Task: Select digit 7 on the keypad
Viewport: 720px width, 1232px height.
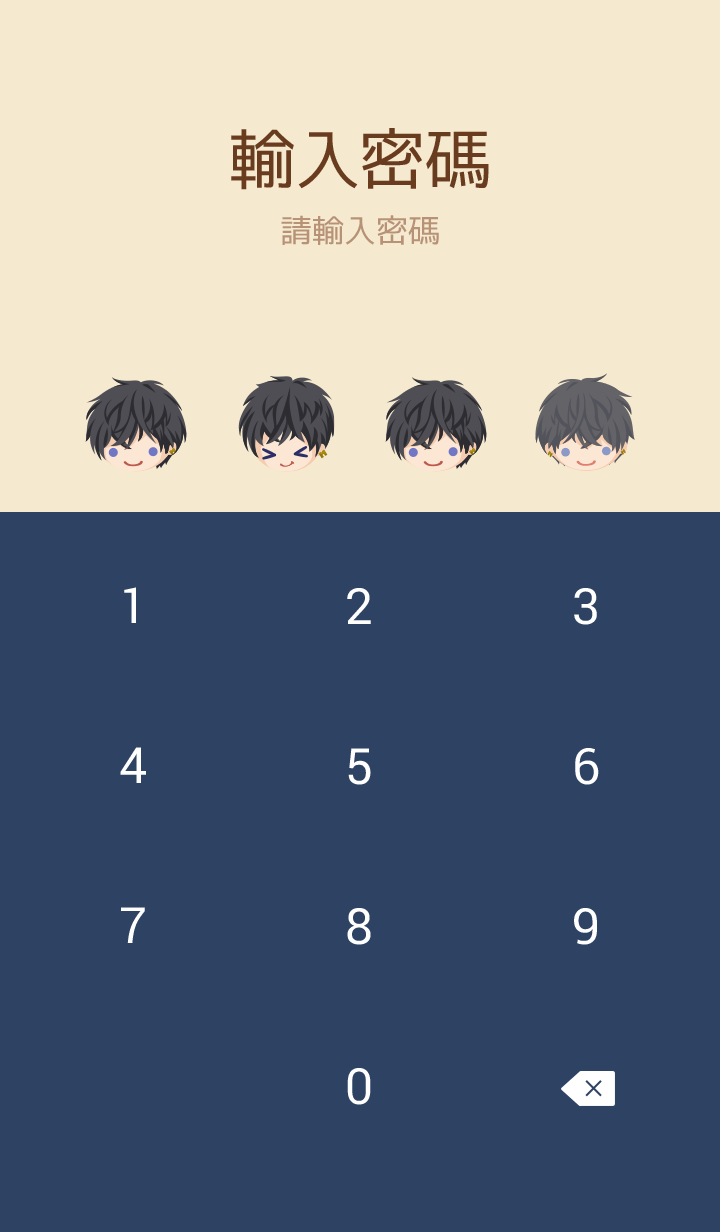Action: (x=132, y=927)
